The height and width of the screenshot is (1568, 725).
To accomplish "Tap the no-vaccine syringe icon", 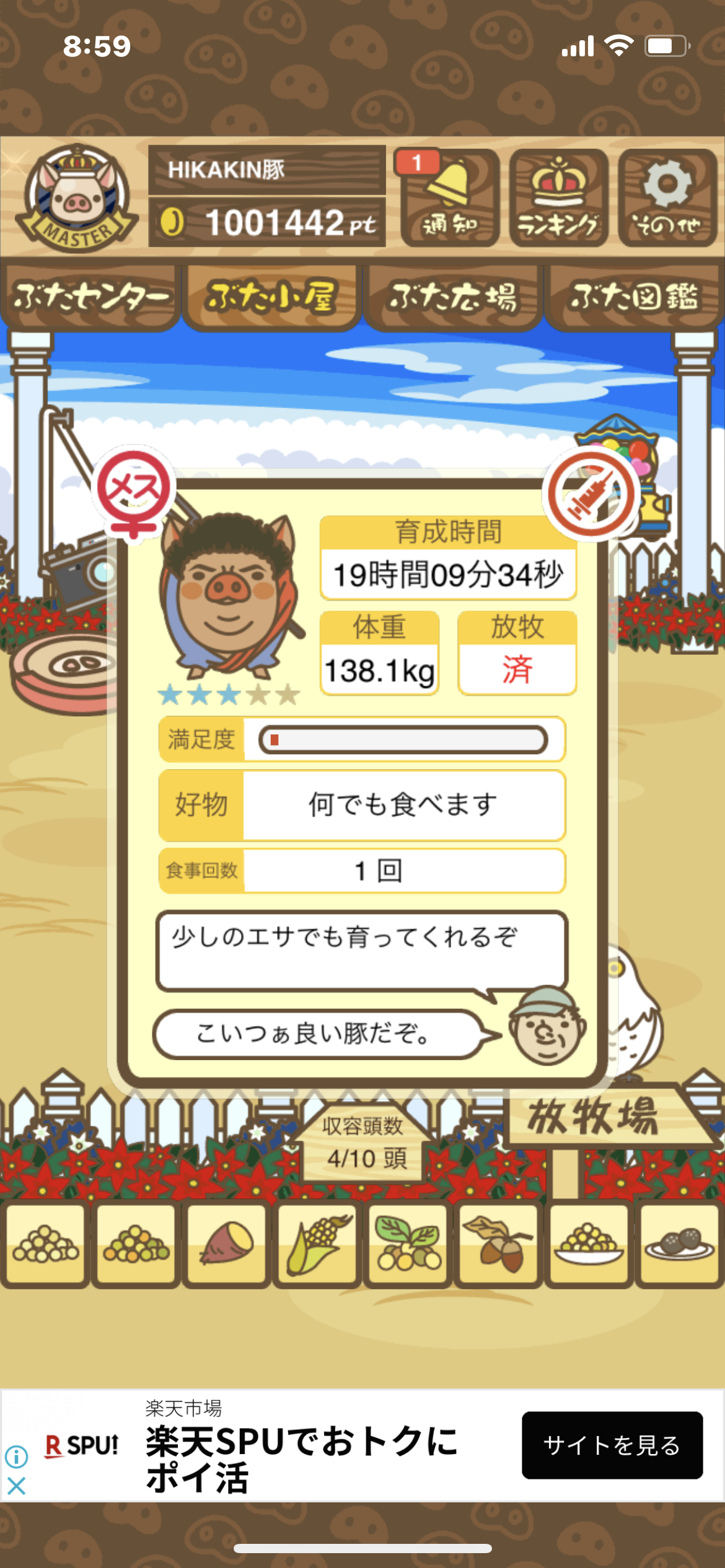I will click(591, 495).
